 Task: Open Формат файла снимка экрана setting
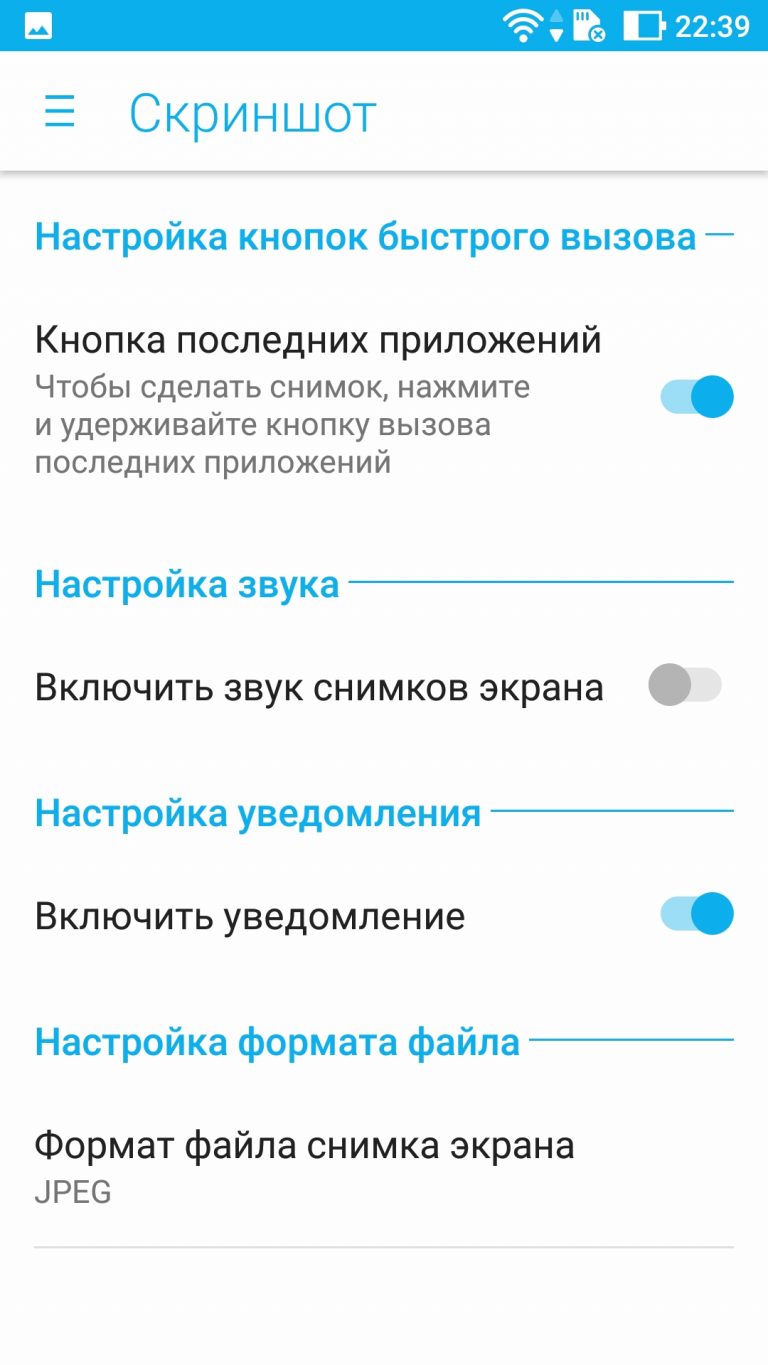tap(384, 1165)
